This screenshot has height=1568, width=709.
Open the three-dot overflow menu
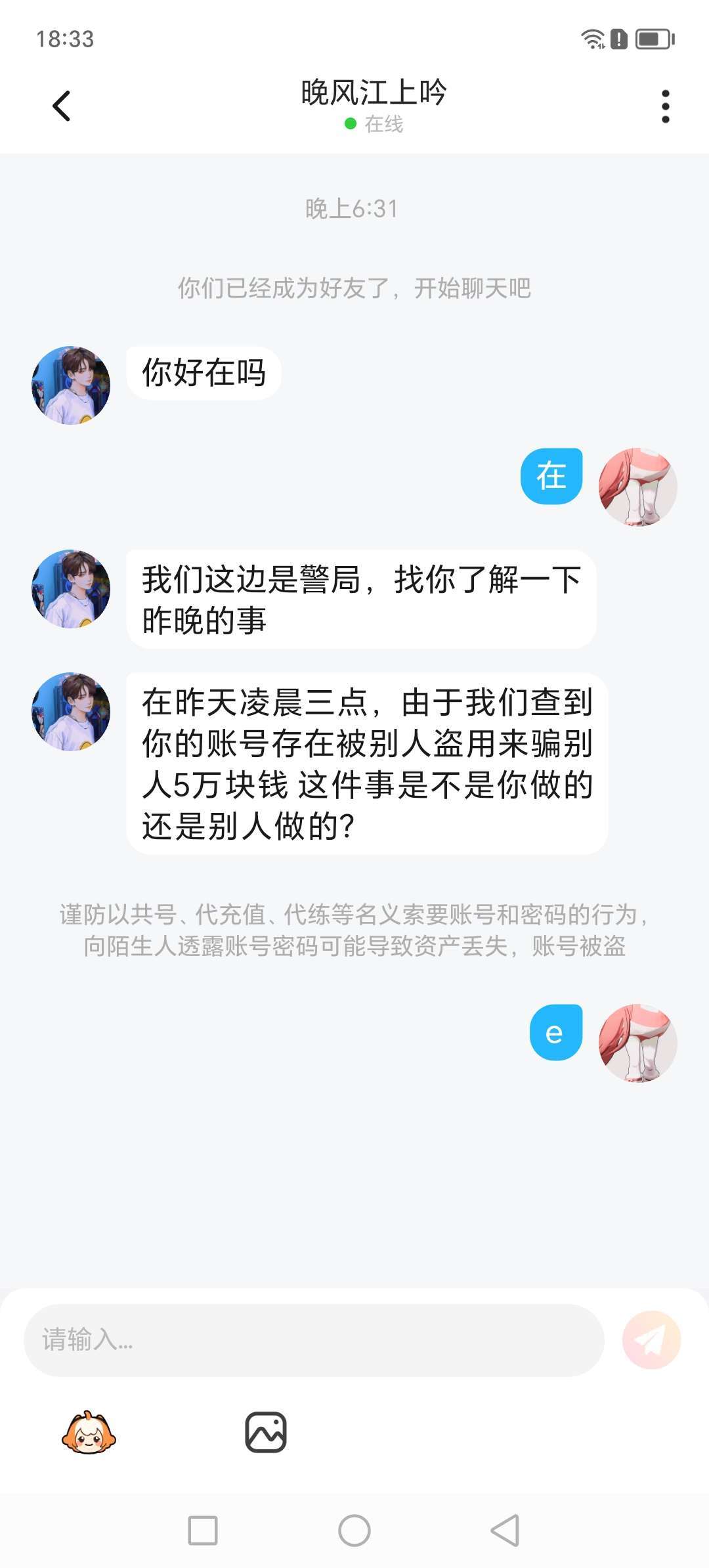pyautogui.click(x=665, y=106)
